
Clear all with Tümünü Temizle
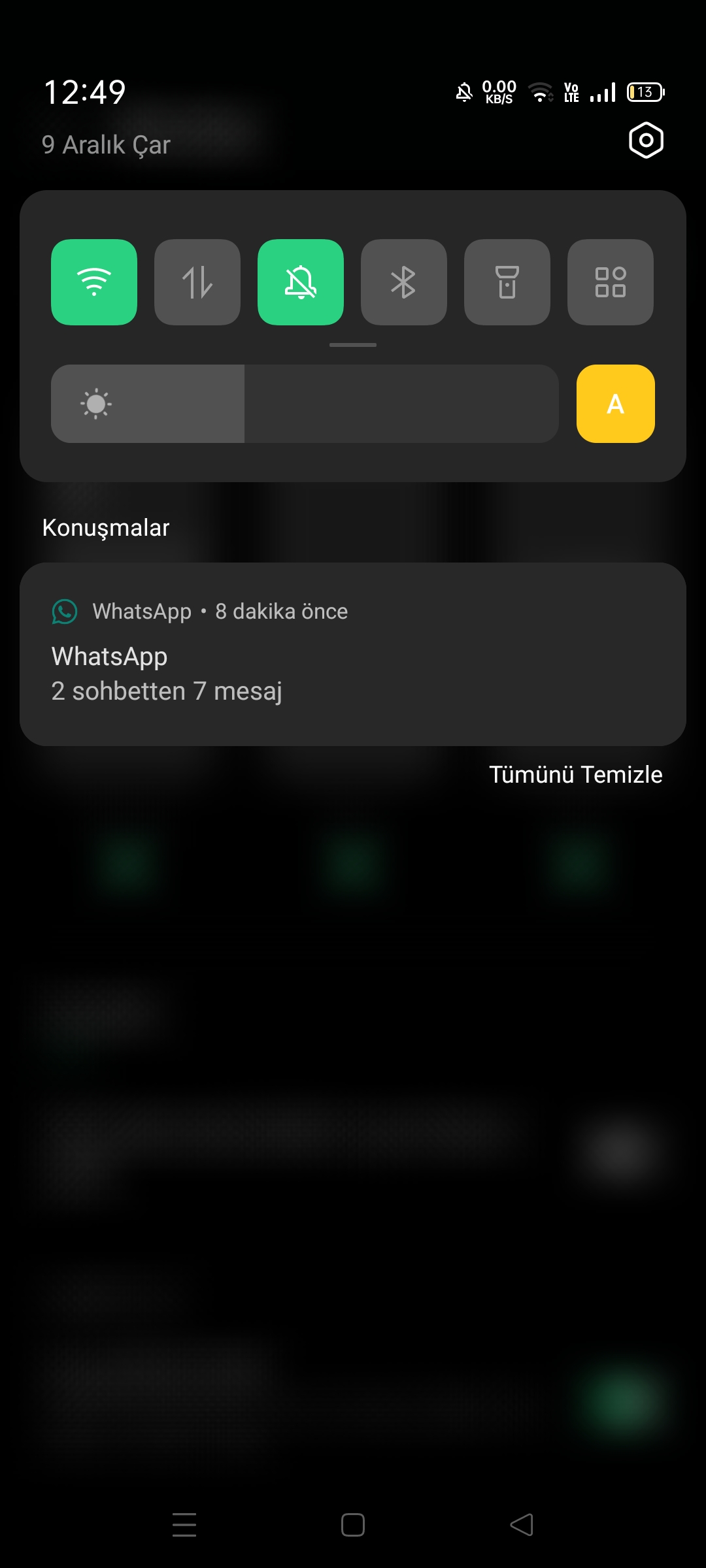point(576,774)
